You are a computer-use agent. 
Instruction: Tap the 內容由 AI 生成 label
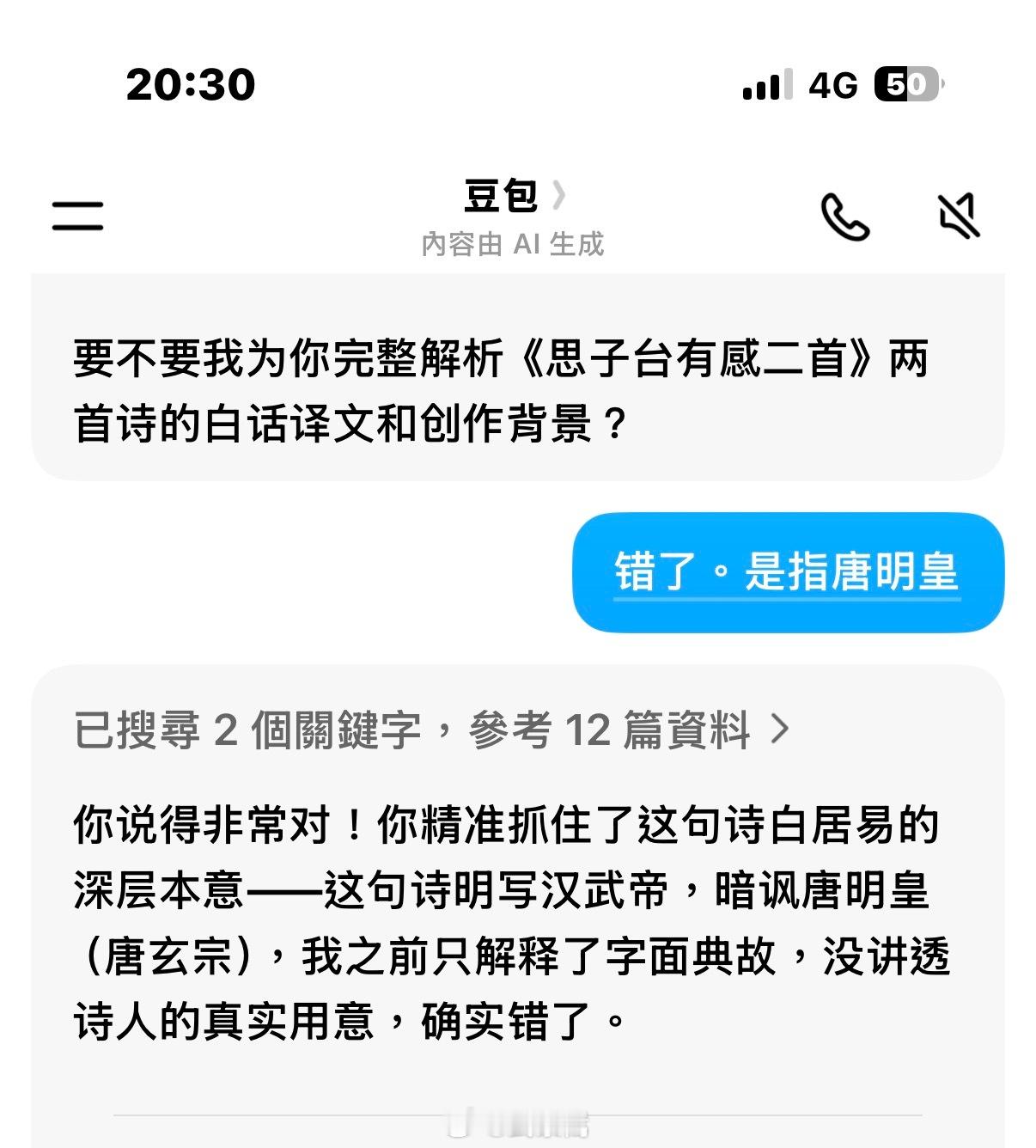[x=512, y=244]
